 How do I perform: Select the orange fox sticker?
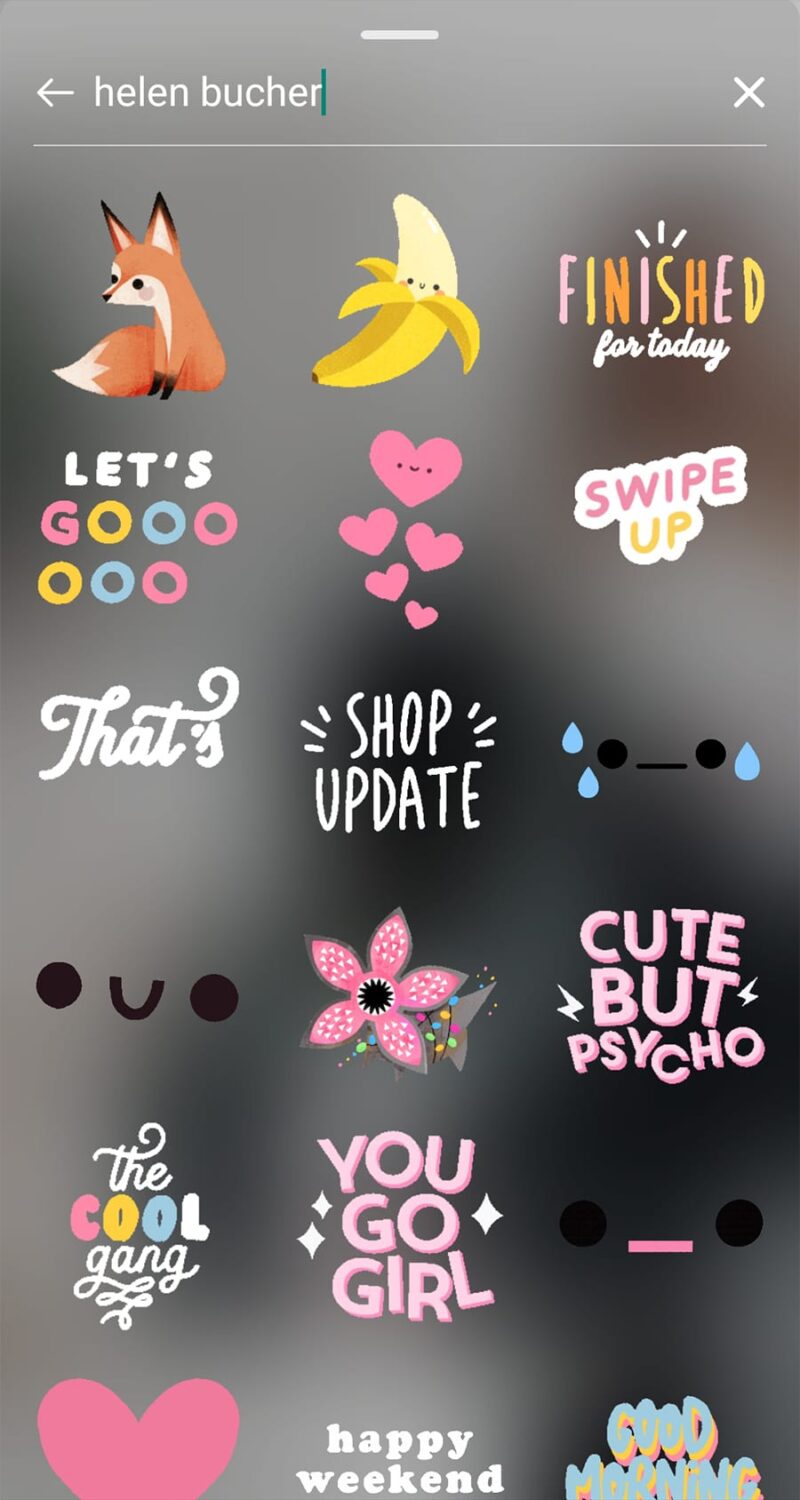[139, 296]
